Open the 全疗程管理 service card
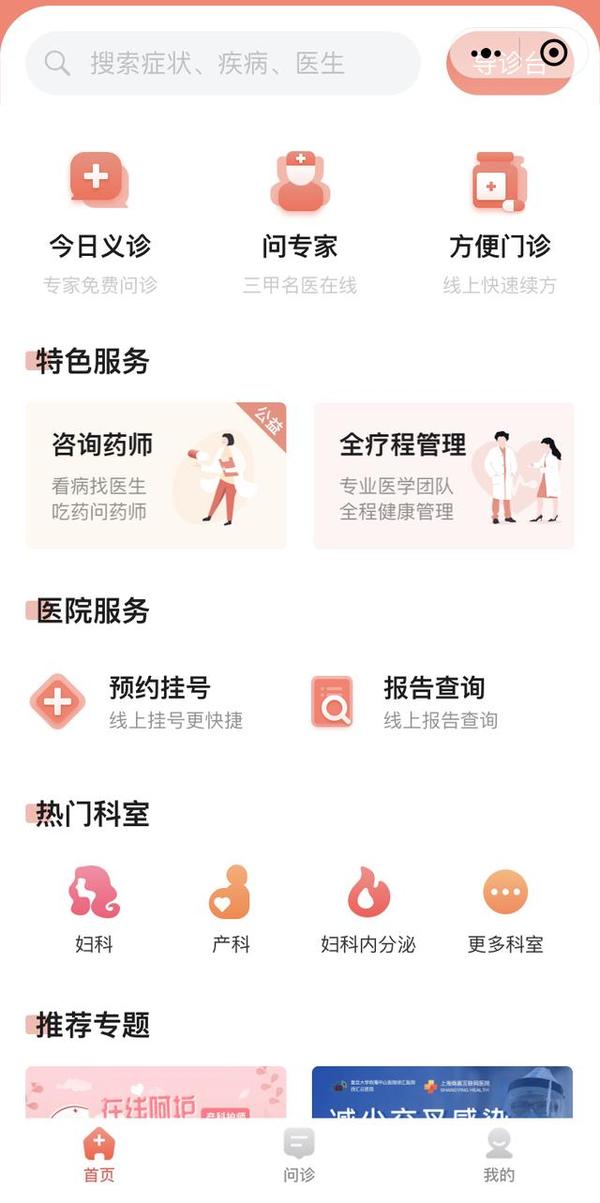 point(444,476)
